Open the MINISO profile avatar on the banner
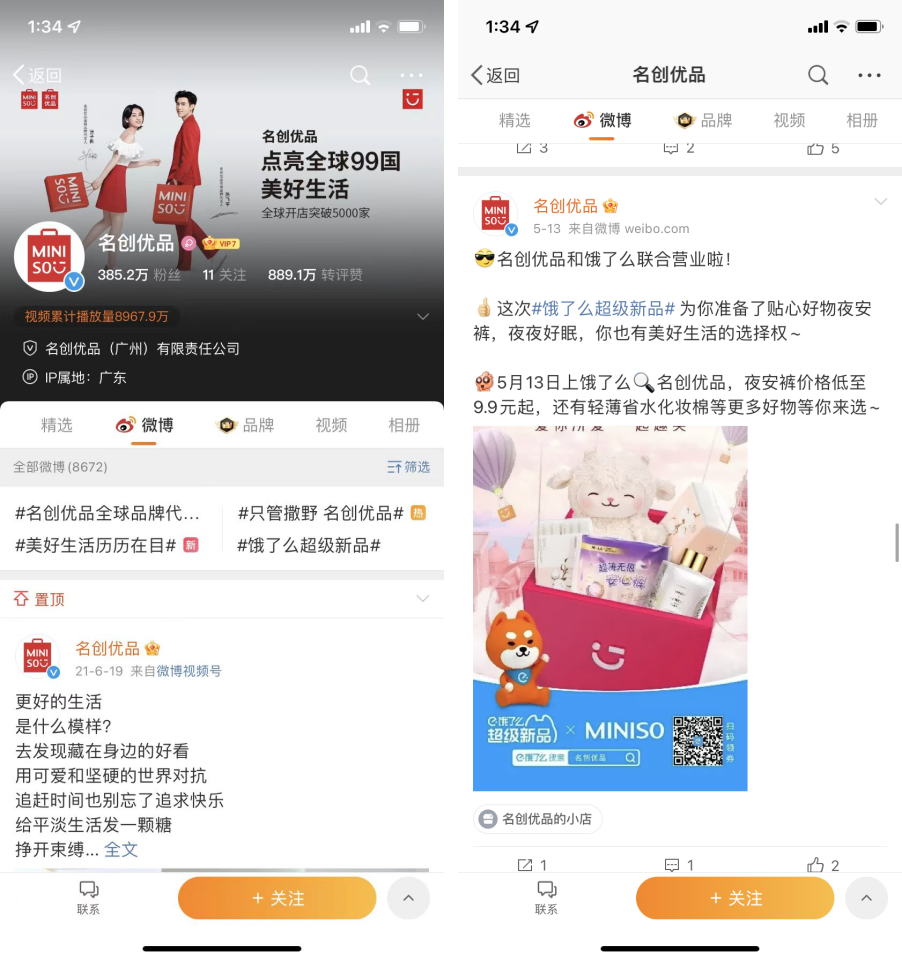This screenshot has height=962, width=902. 48,257
